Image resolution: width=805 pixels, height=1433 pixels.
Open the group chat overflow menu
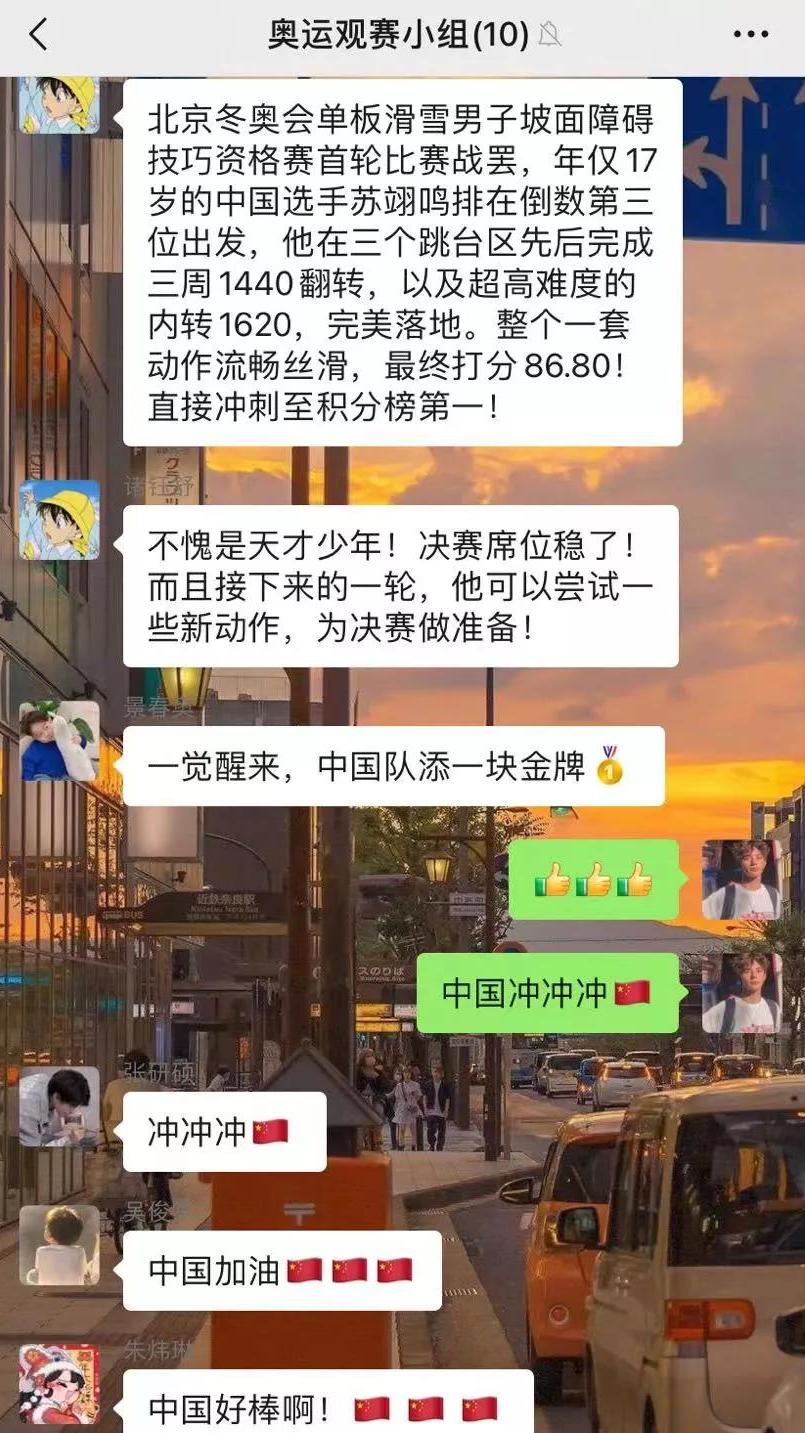click(750, 36)
